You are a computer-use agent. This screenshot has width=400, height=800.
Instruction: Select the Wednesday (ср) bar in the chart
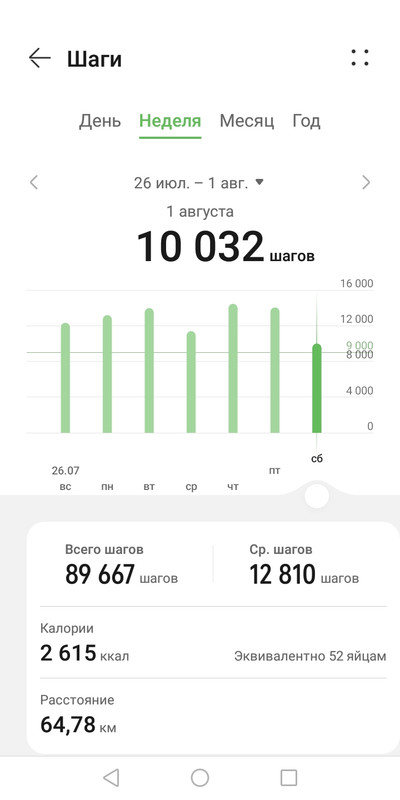tap(191, 382)
